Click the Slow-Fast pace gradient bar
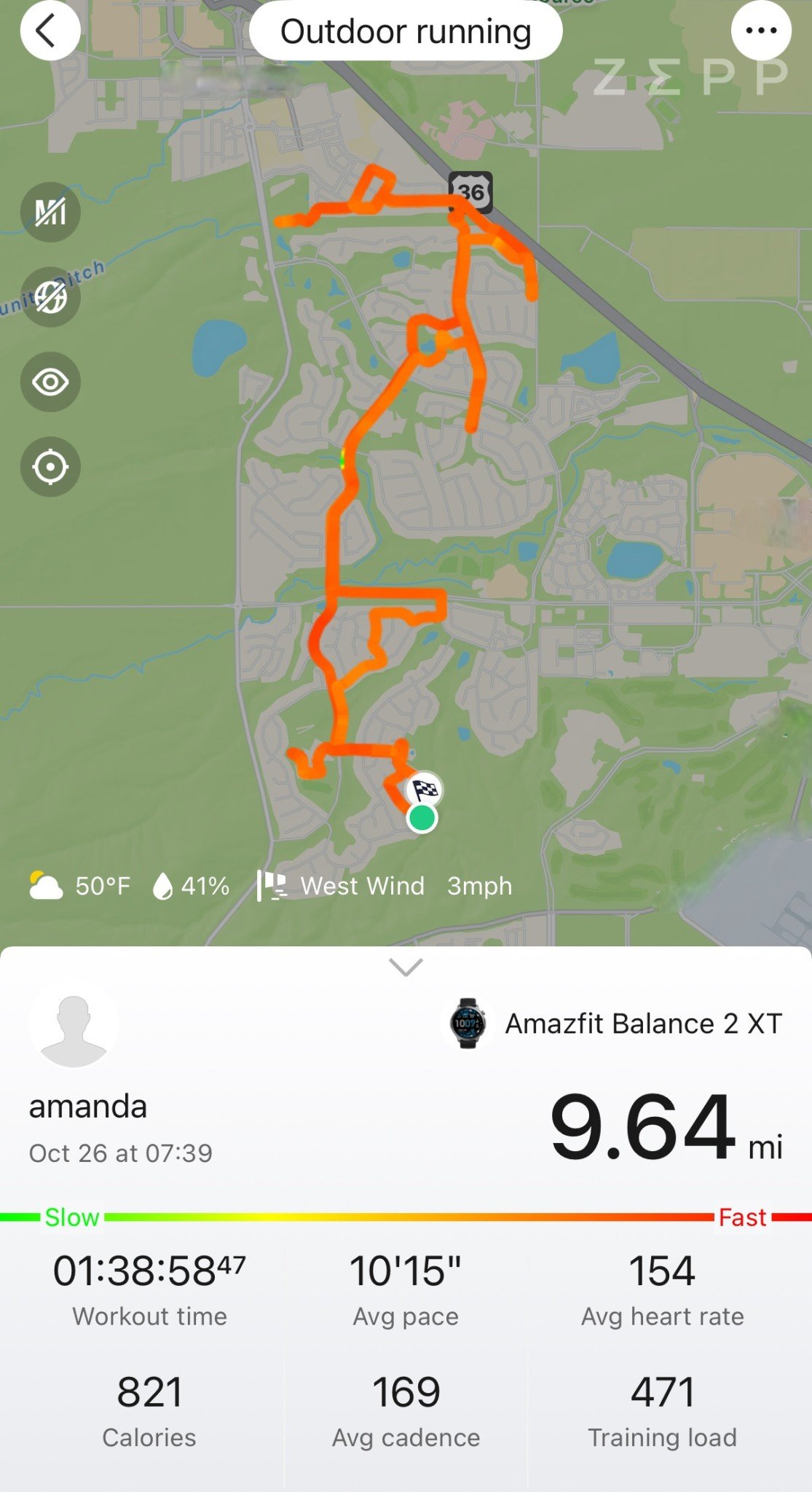The height and width of the screenshot is (1492, 812). [406, 1217]
